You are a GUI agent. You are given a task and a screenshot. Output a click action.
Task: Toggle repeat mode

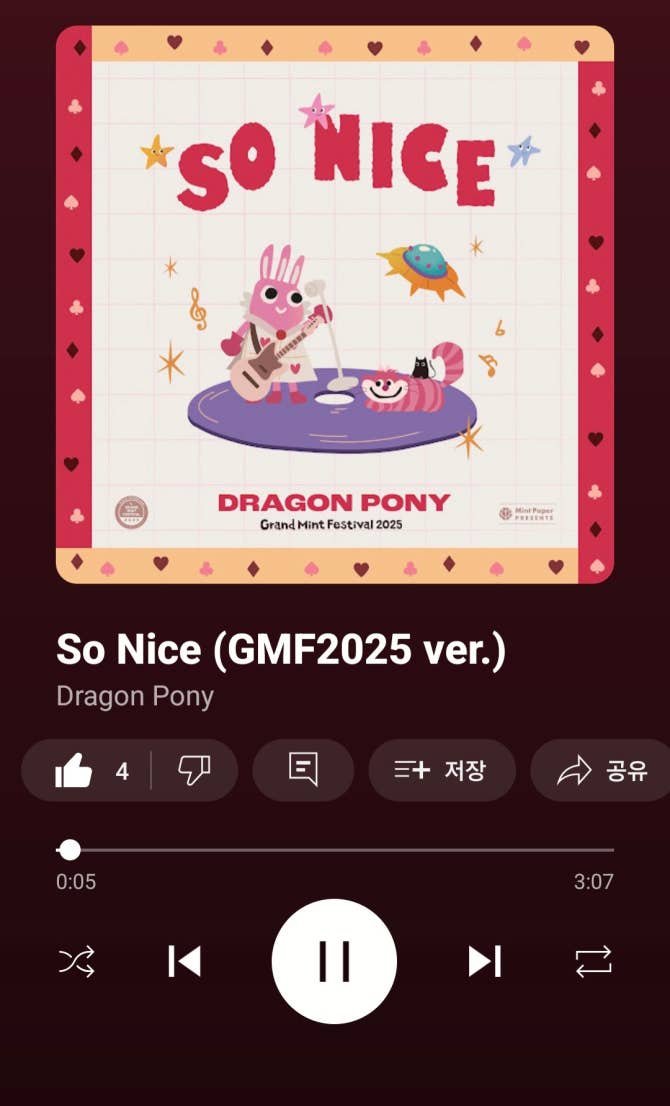(593, 962)
